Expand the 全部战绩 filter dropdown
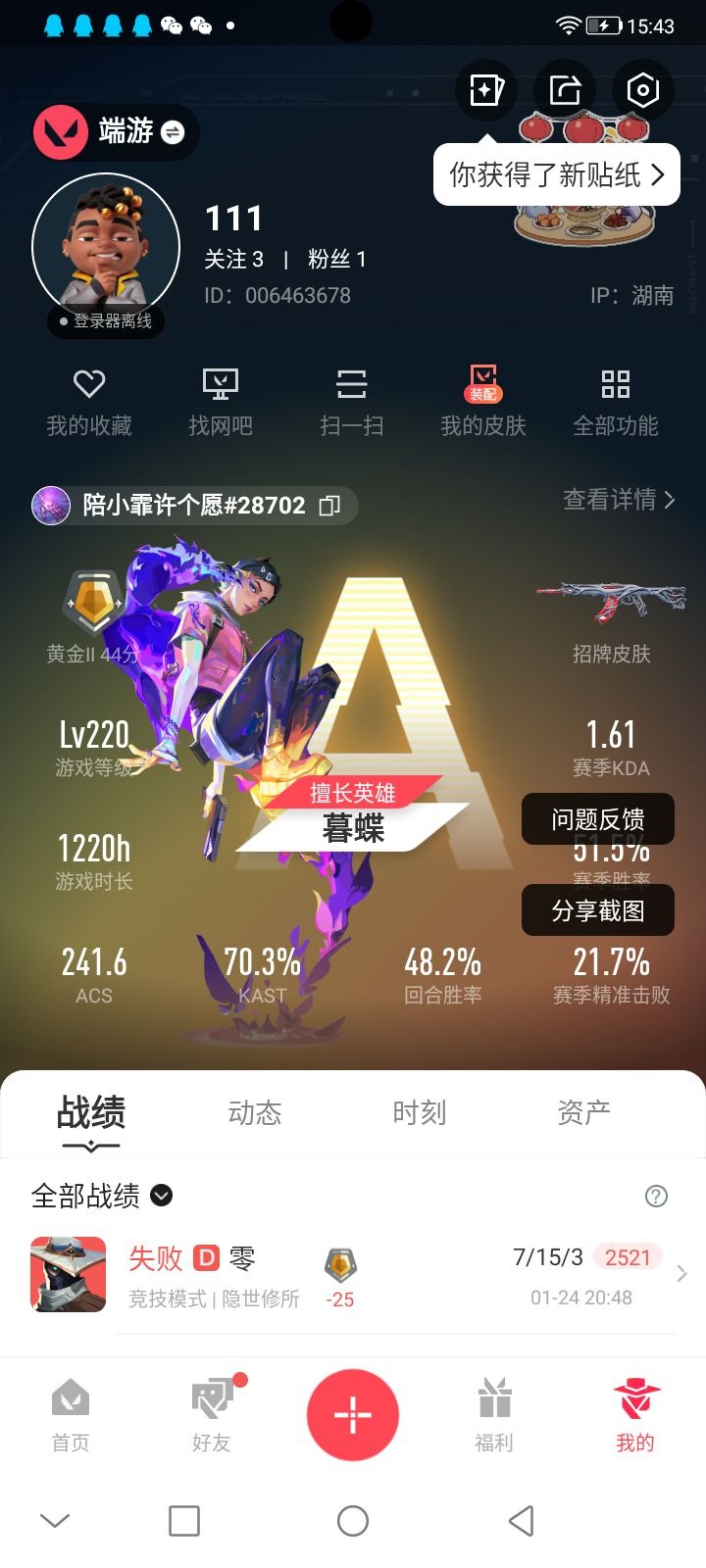This screenshot has width=706, height=1568. [162, 1196]
